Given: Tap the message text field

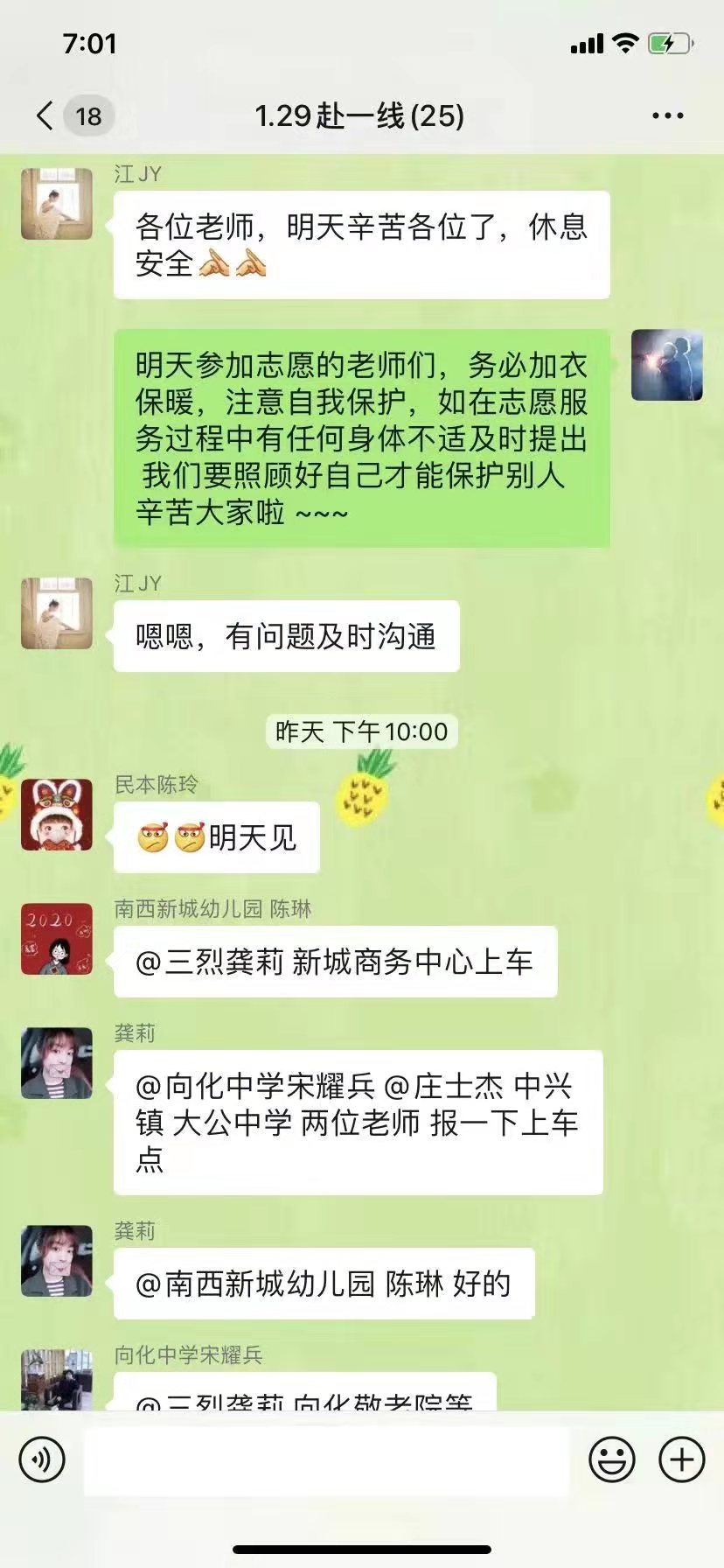Looking at the screenshot, I should pyautogui.click(x=326, y=1459).
